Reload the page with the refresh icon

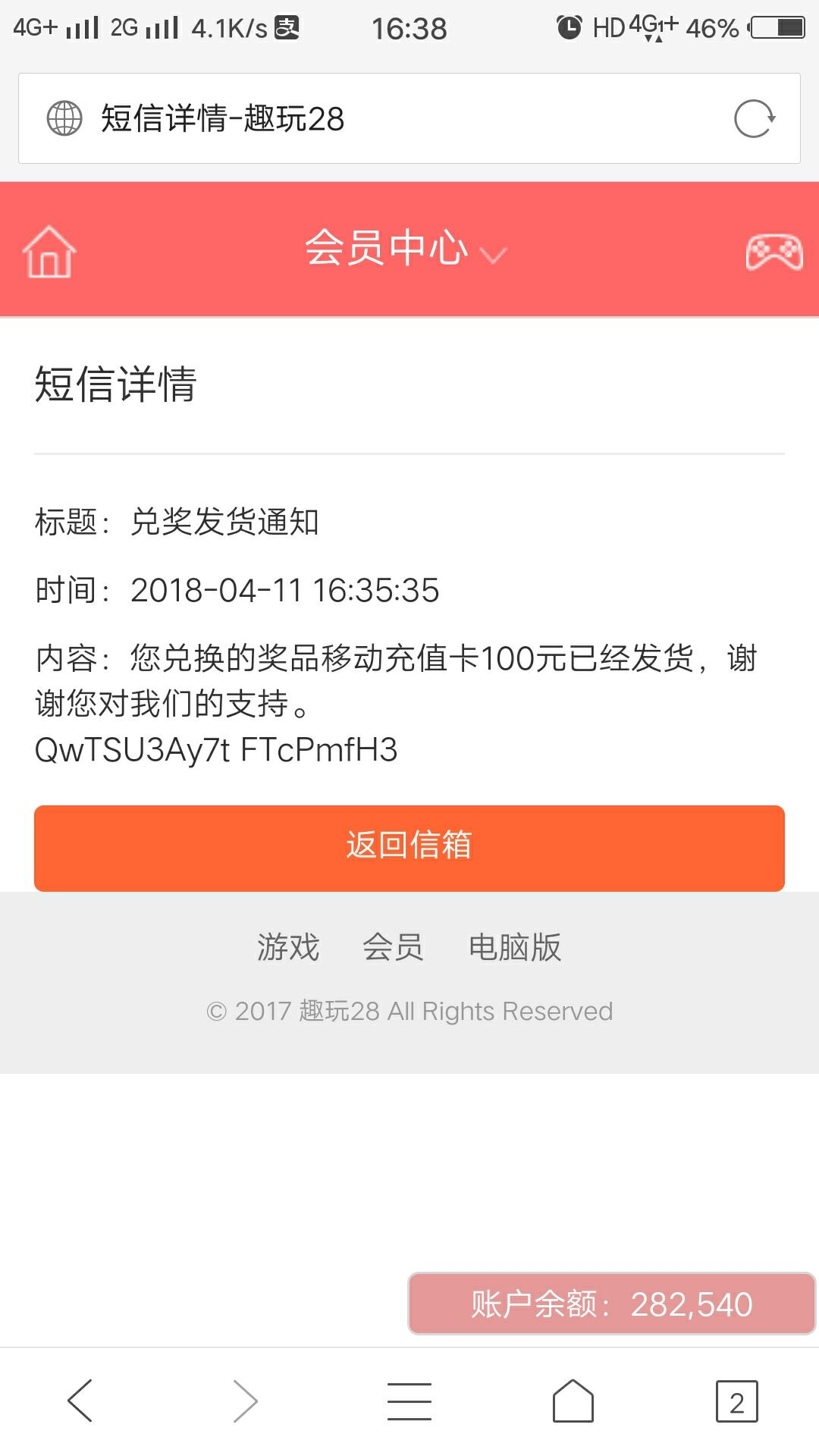[x=755, y=119]
